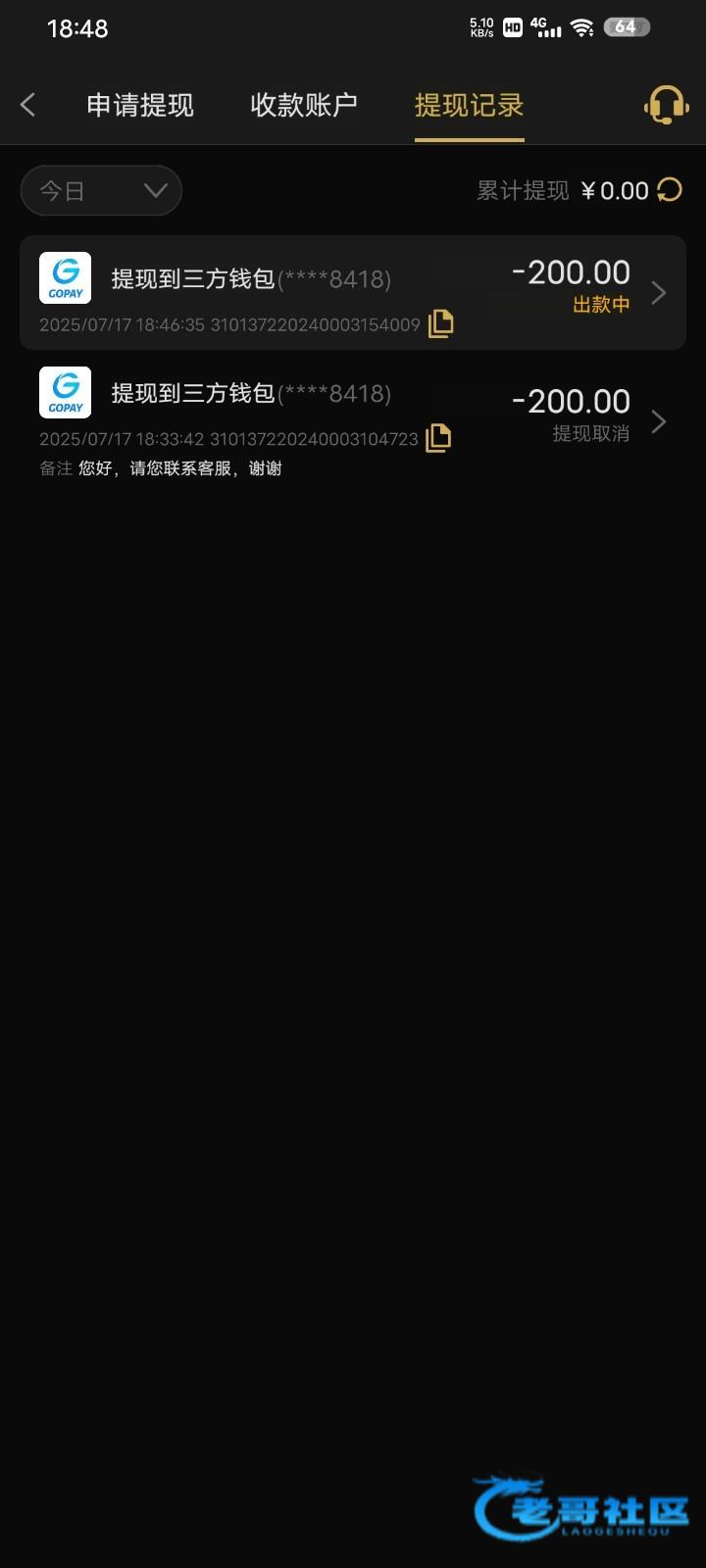The height and width of the screenshot is (1568, 706).
Task: Copy order number ending 3154009
Action: point(441,323)
